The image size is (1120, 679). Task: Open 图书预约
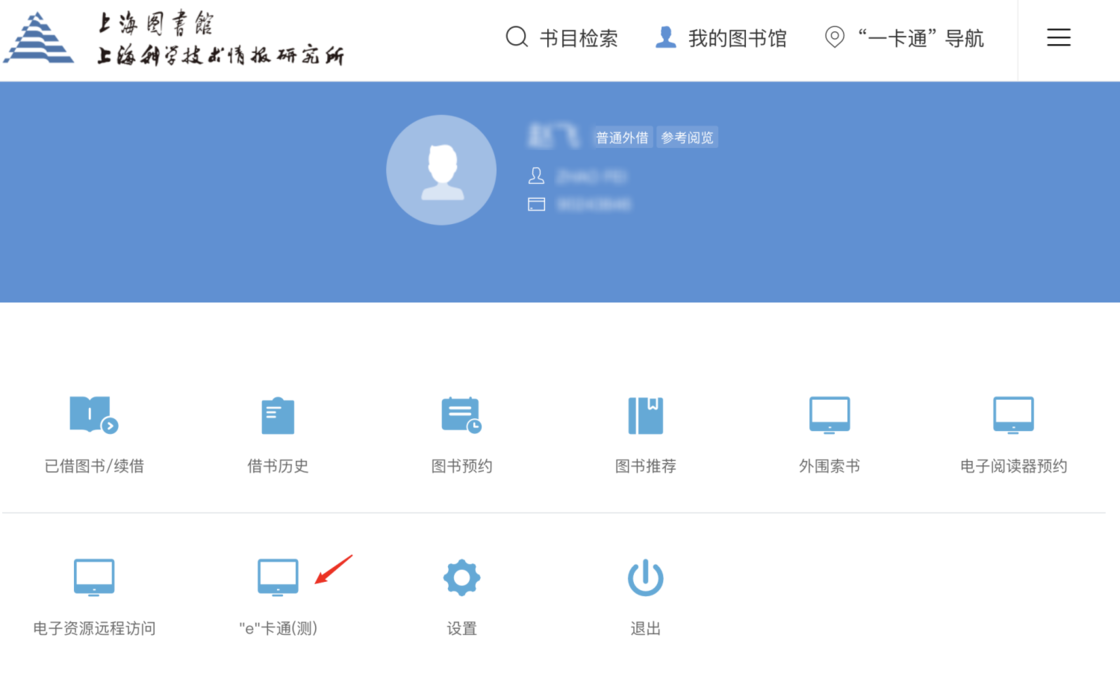click(461, 432)
